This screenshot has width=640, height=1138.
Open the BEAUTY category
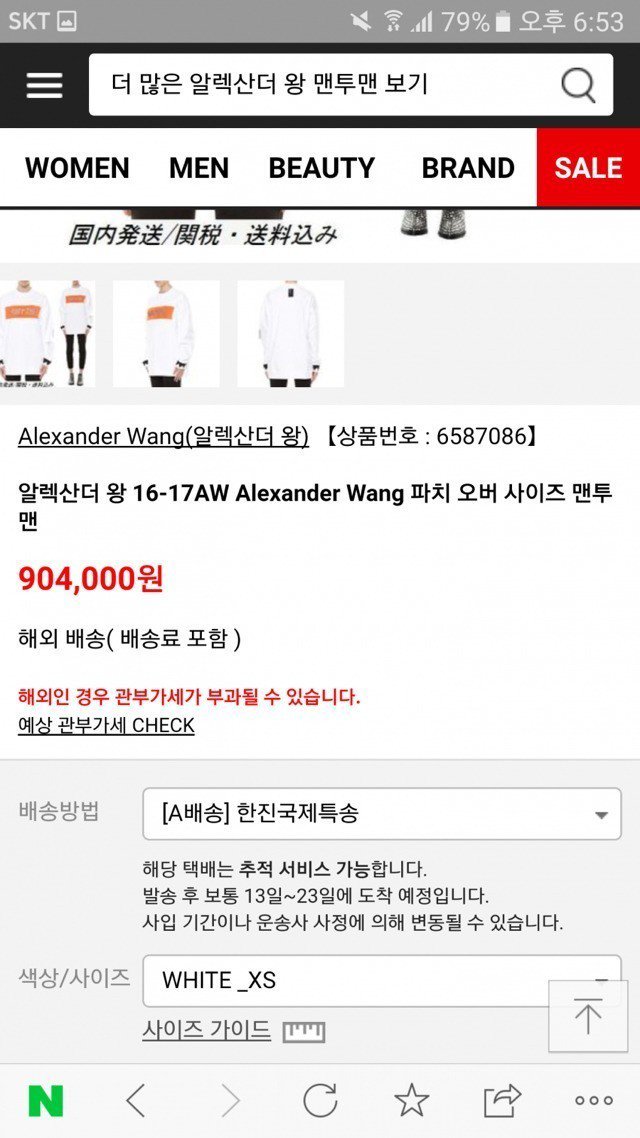coord(321,168)
